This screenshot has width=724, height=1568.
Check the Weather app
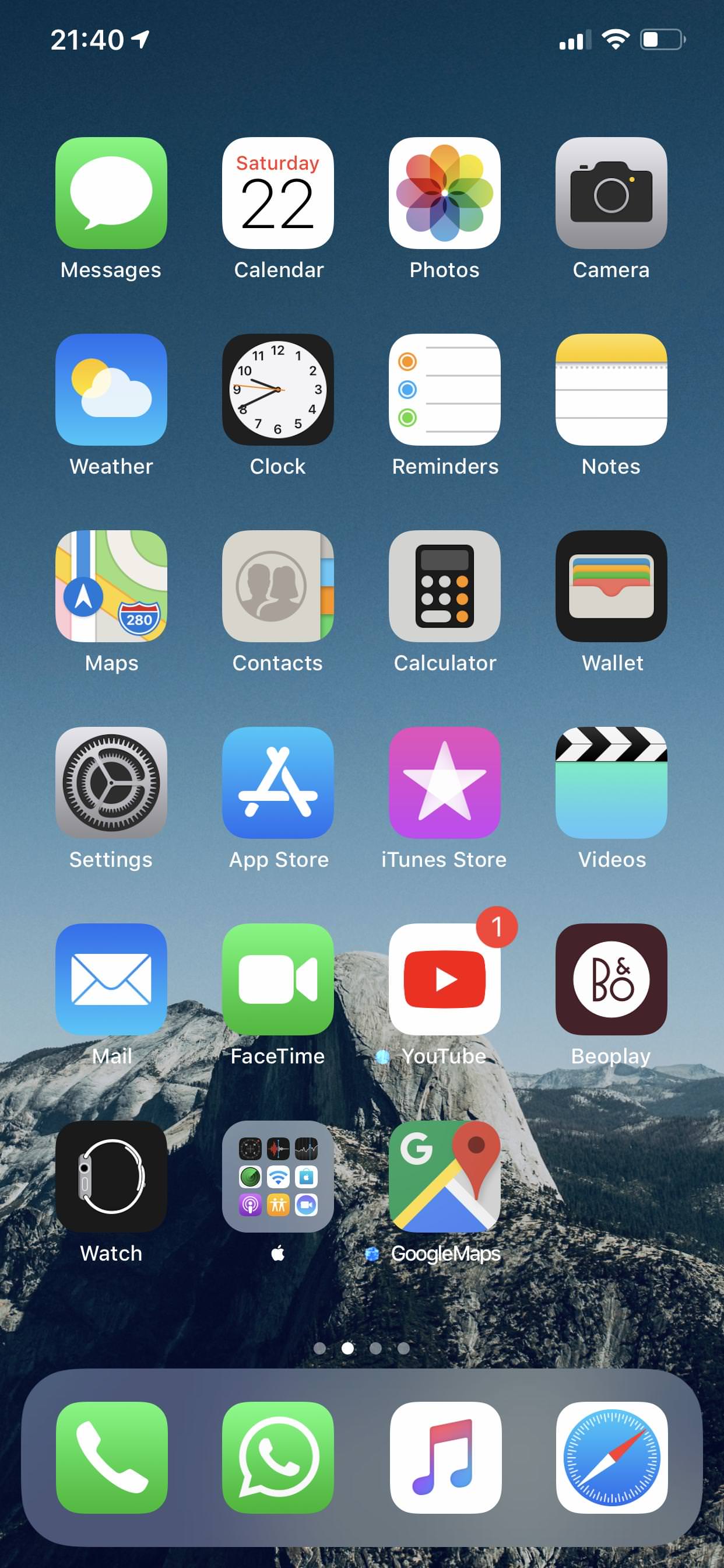[x=111, y=390]
